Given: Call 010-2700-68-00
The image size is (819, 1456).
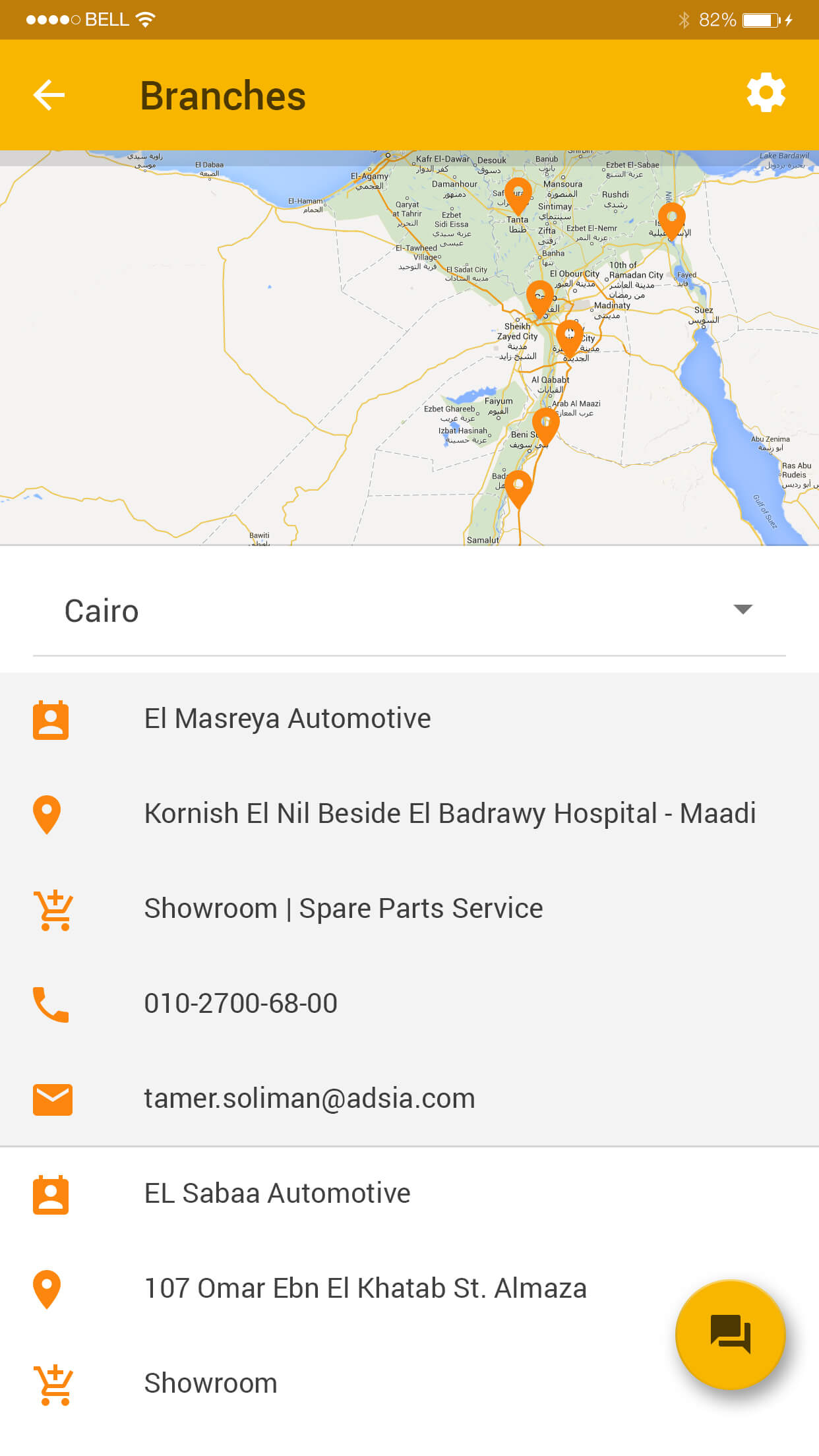Looking at the screenshot, I should coord(241,1004).
